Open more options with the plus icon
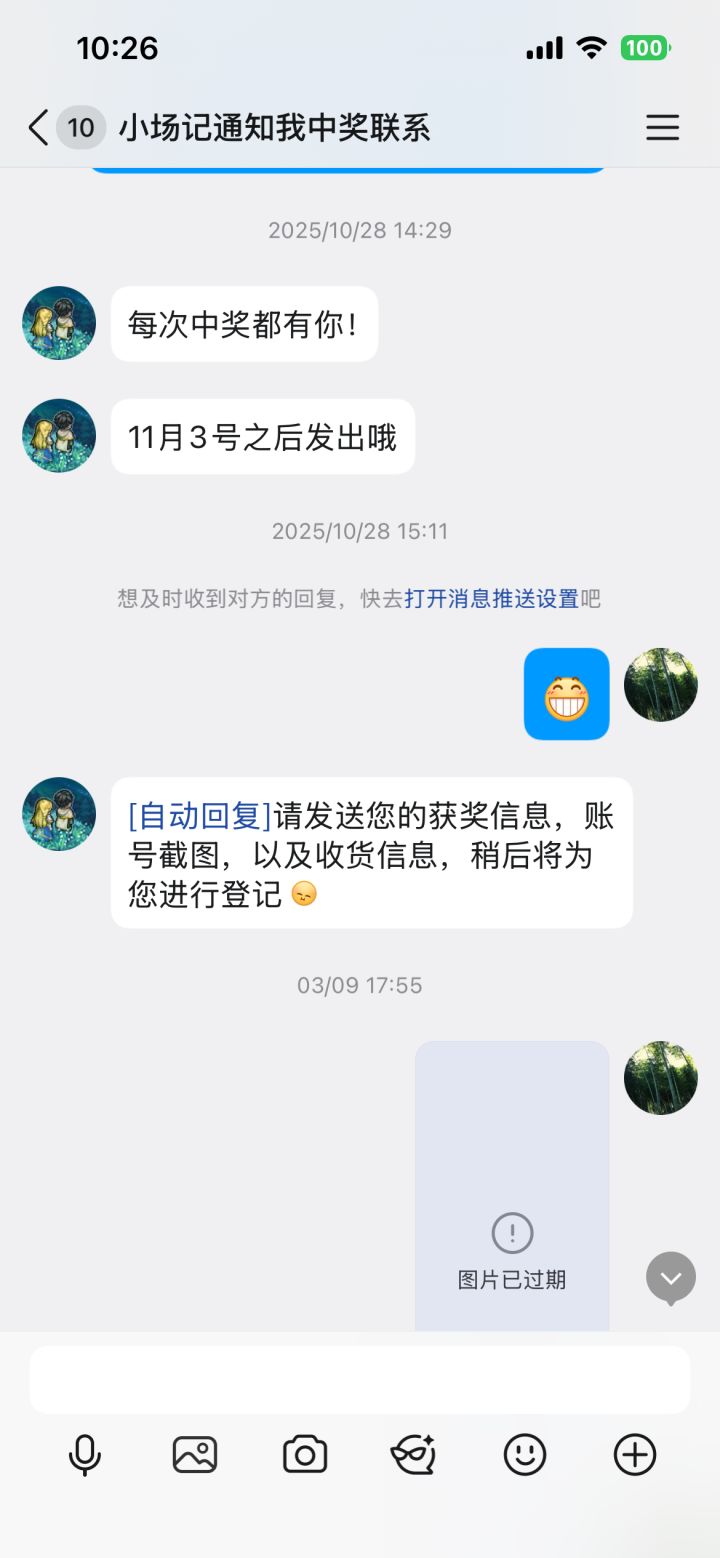 tap(635, 1454)
